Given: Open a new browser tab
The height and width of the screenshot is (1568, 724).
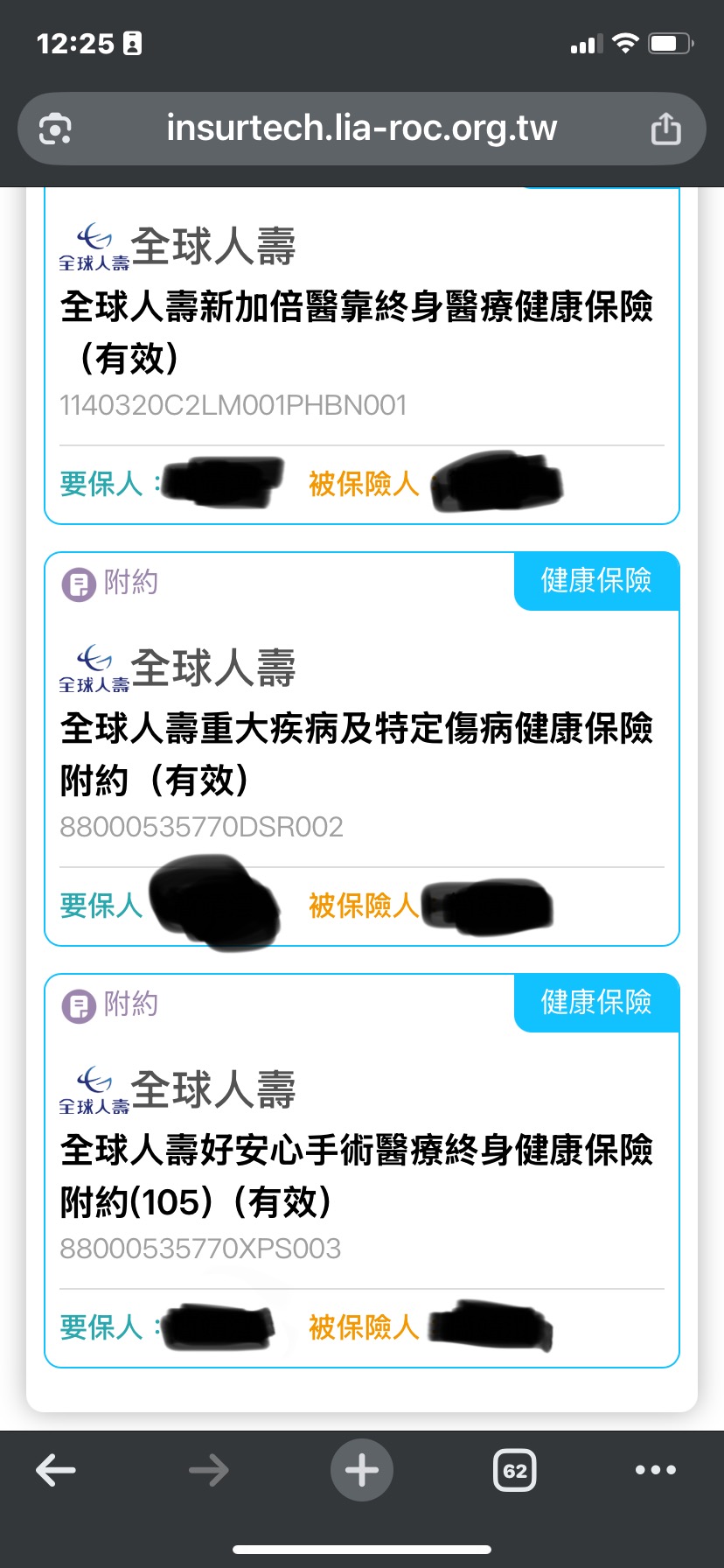Looking at the screenshot, I should click(x=362, y=1470).
